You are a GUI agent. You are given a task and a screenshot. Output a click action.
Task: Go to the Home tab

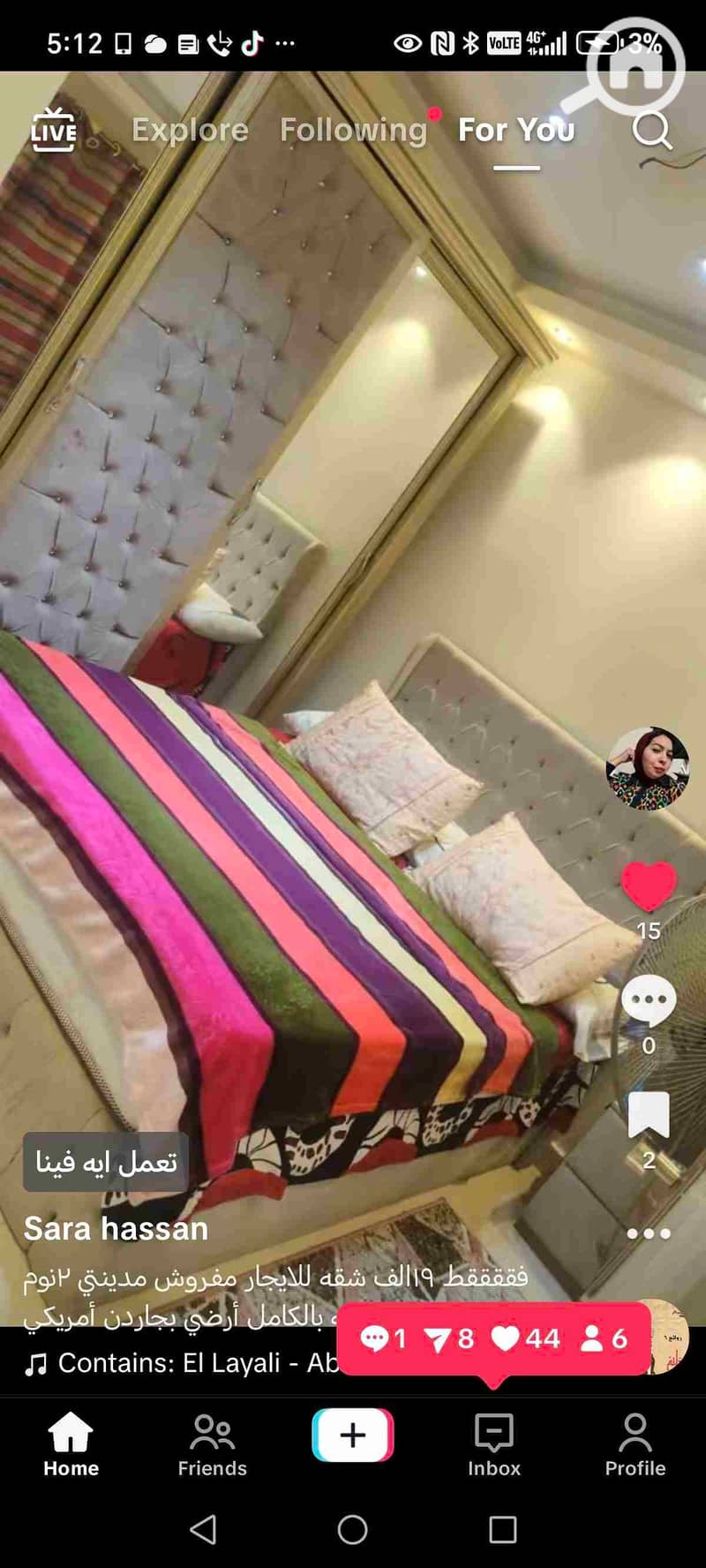(x=71, y=1444)
